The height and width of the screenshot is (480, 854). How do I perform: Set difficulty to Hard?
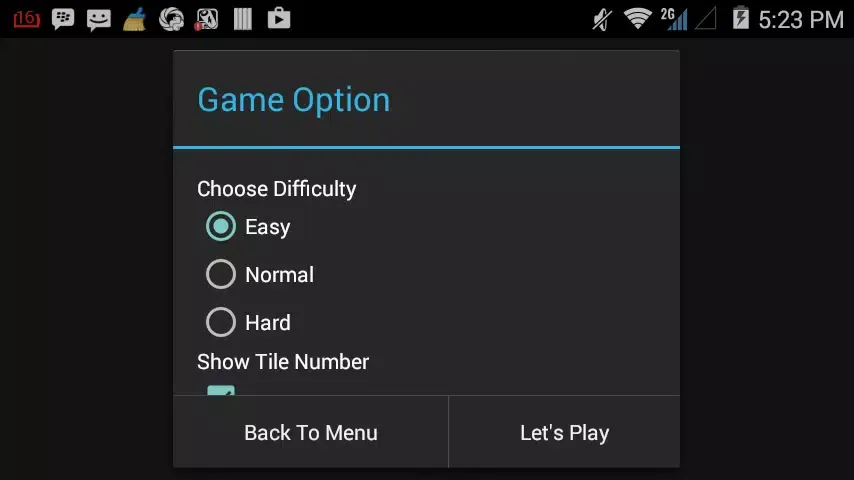click(221, 322)
